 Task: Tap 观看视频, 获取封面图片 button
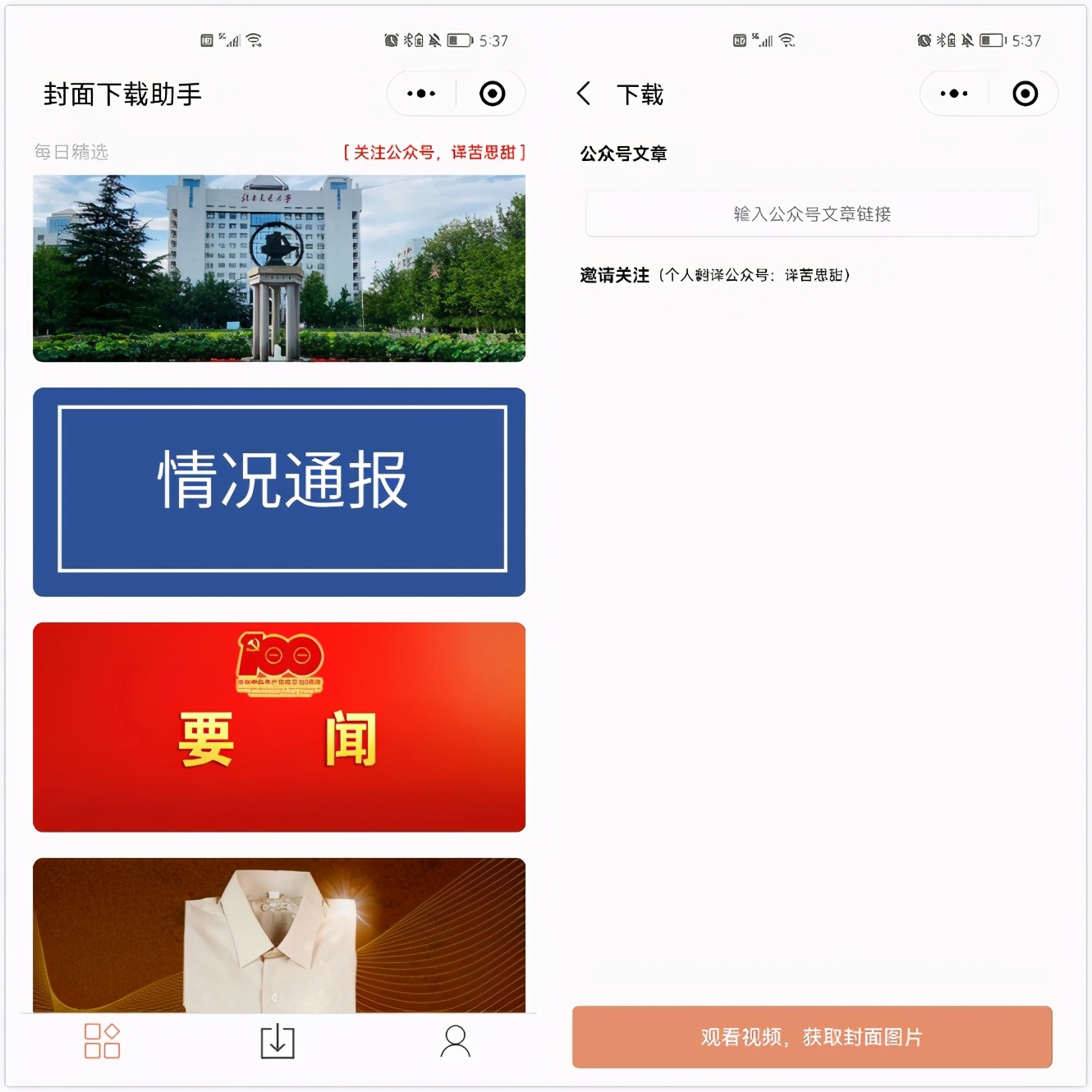pos(811,1037)
